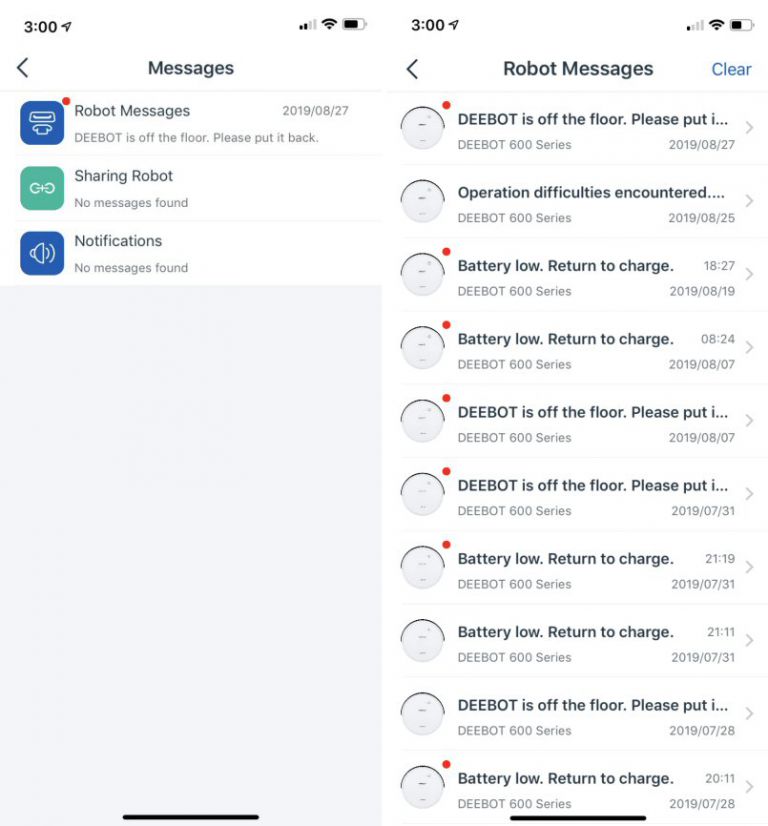Clear all robot messages
This screenshot has height=826, width=768.
[x=730, y=69]
